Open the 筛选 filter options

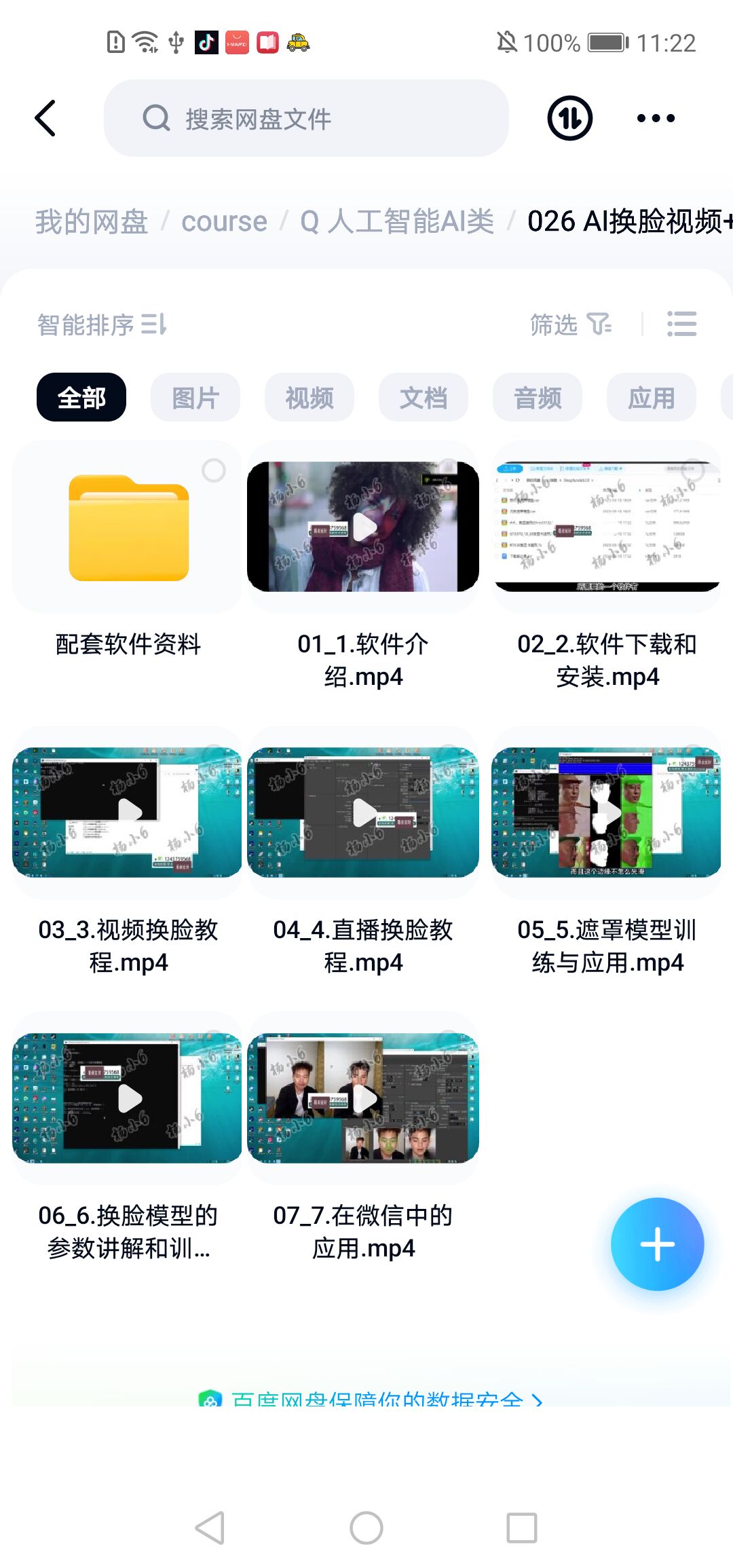[570, 324]
